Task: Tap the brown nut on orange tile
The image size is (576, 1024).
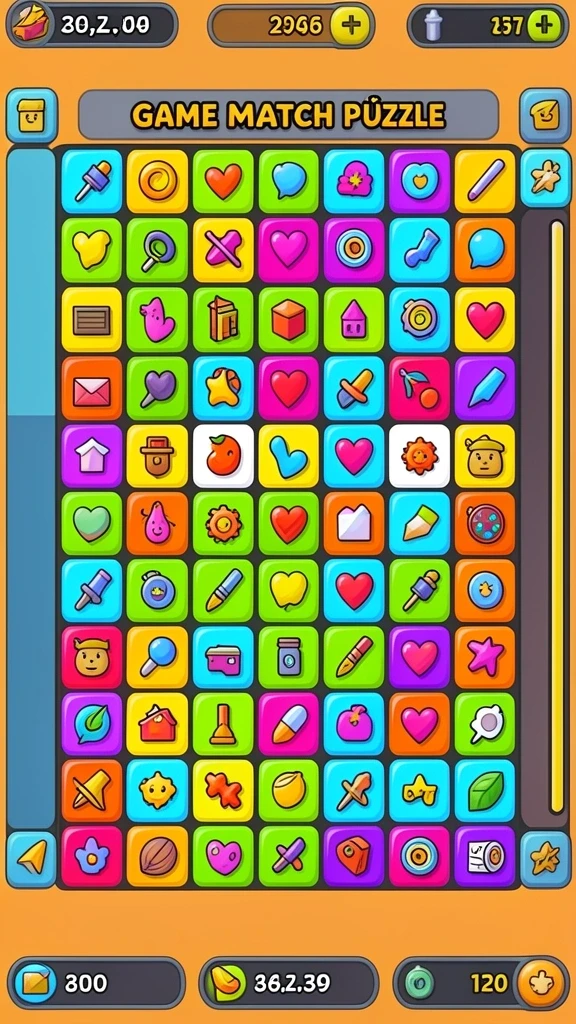Action: click(x=157, y=856)
